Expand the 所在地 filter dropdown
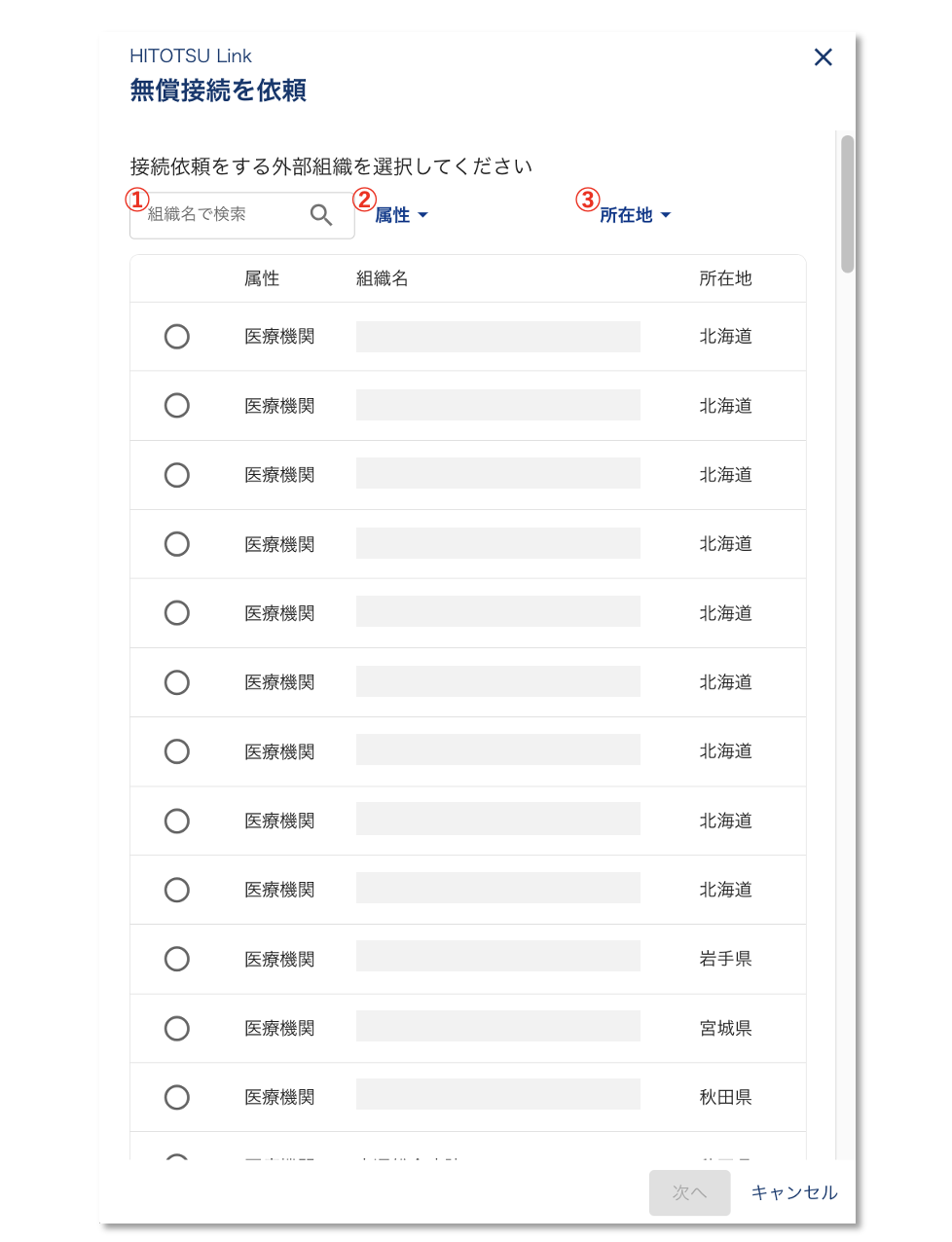The height and width of the screenshot is (1242, 952). (x=635, y=215)
